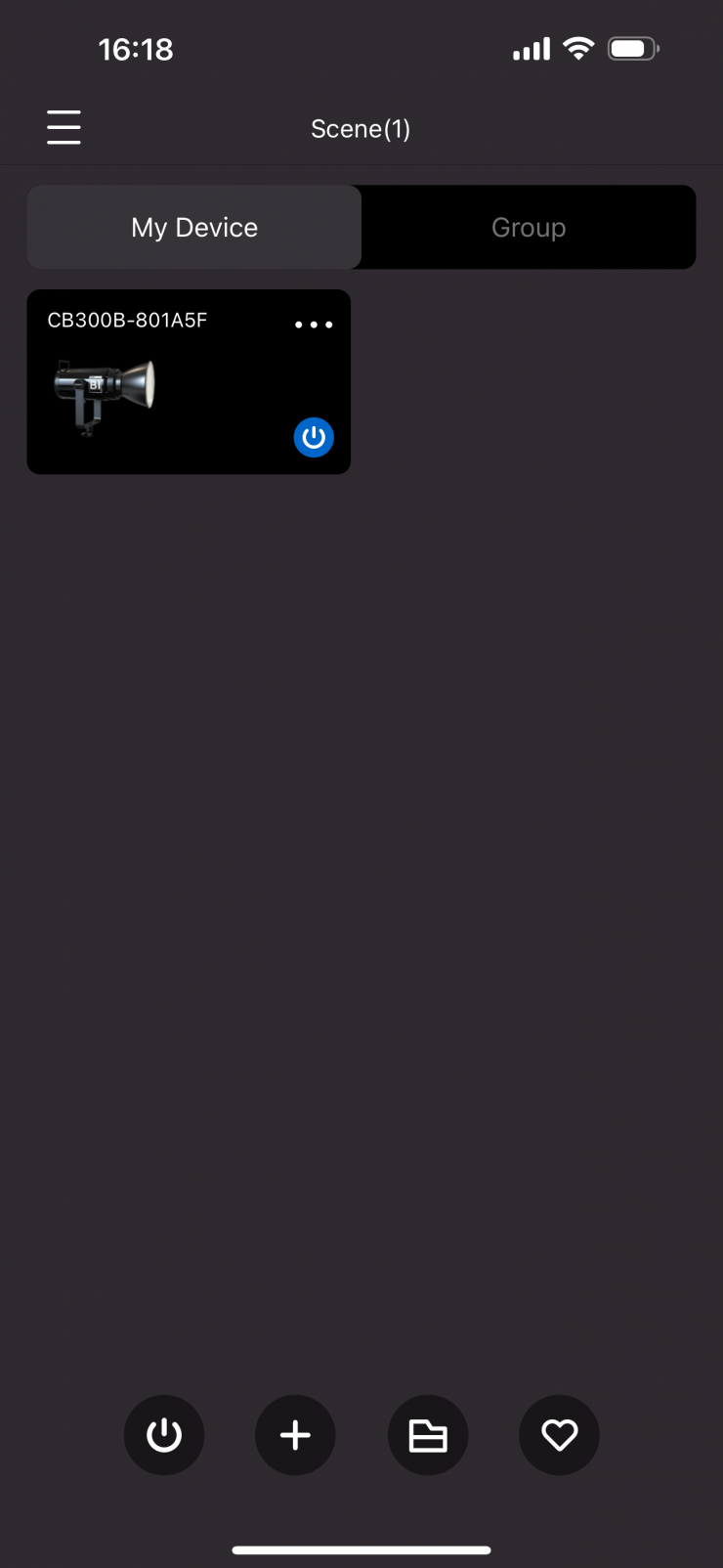Open the hamburger menu
This screenshot has width=723, height=1568.
coord(64,128)
